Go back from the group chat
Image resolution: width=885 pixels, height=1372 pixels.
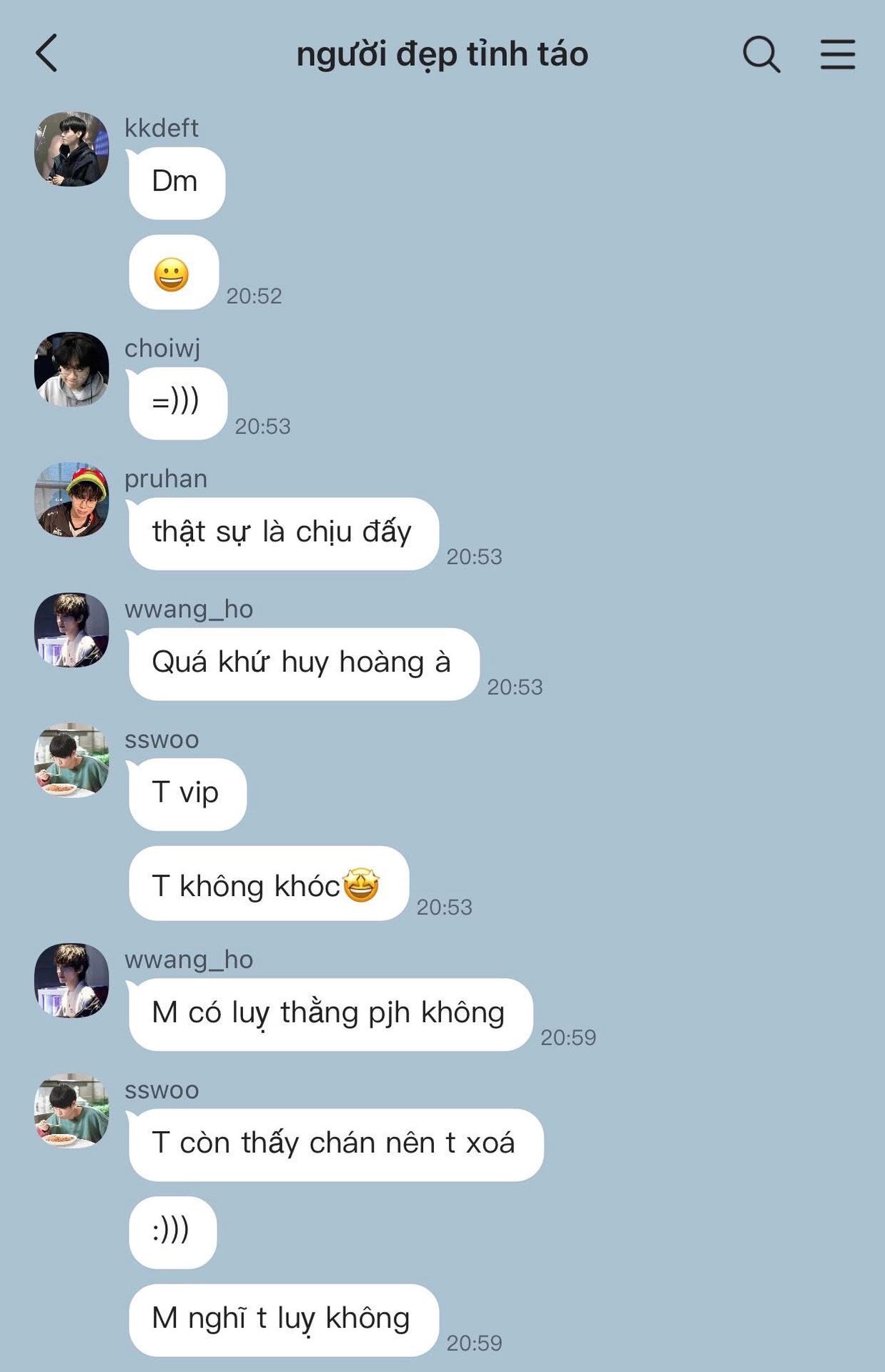(x=46, y=54)
